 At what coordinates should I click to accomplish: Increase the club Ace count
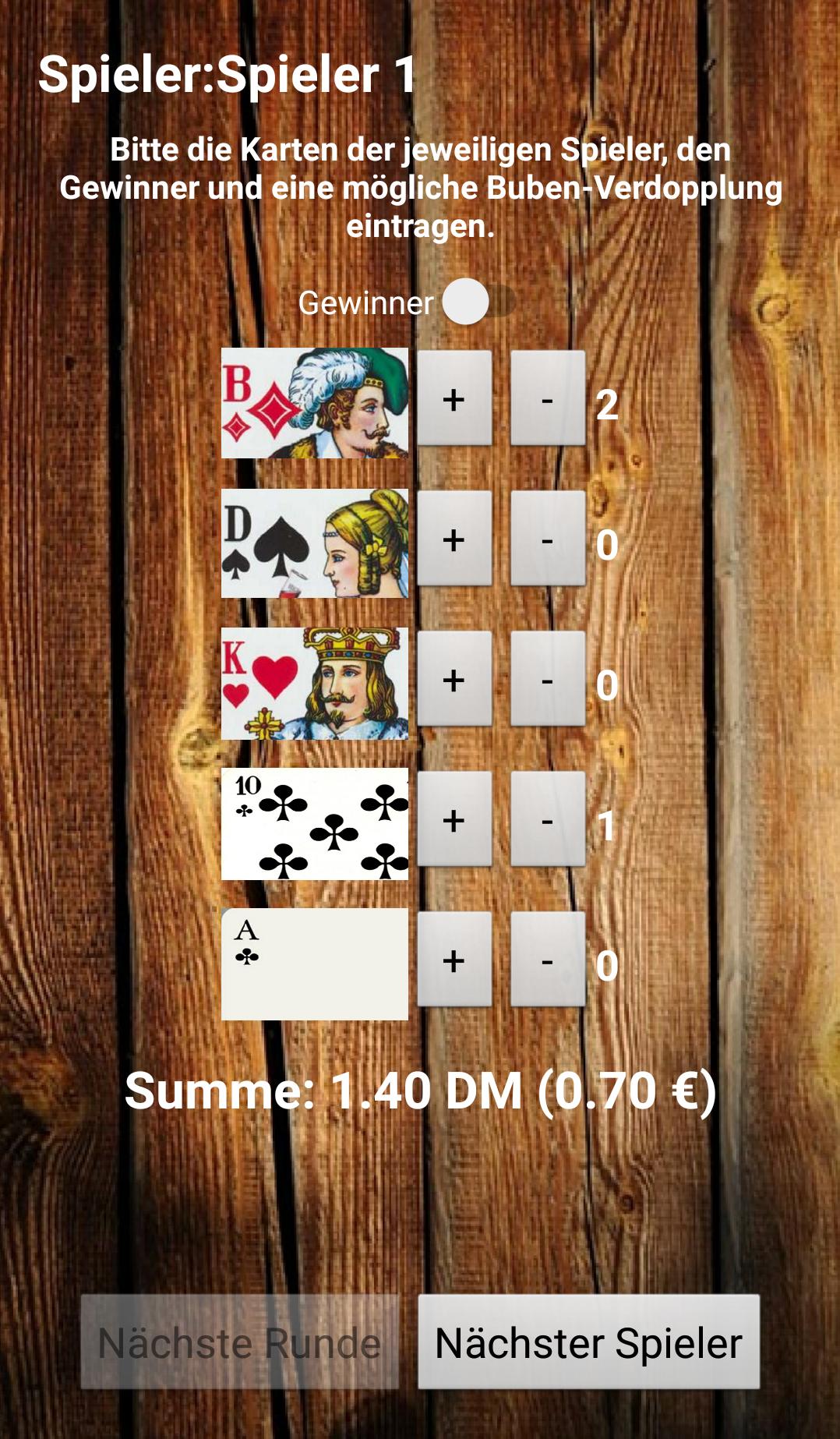[x=454, y=960]
